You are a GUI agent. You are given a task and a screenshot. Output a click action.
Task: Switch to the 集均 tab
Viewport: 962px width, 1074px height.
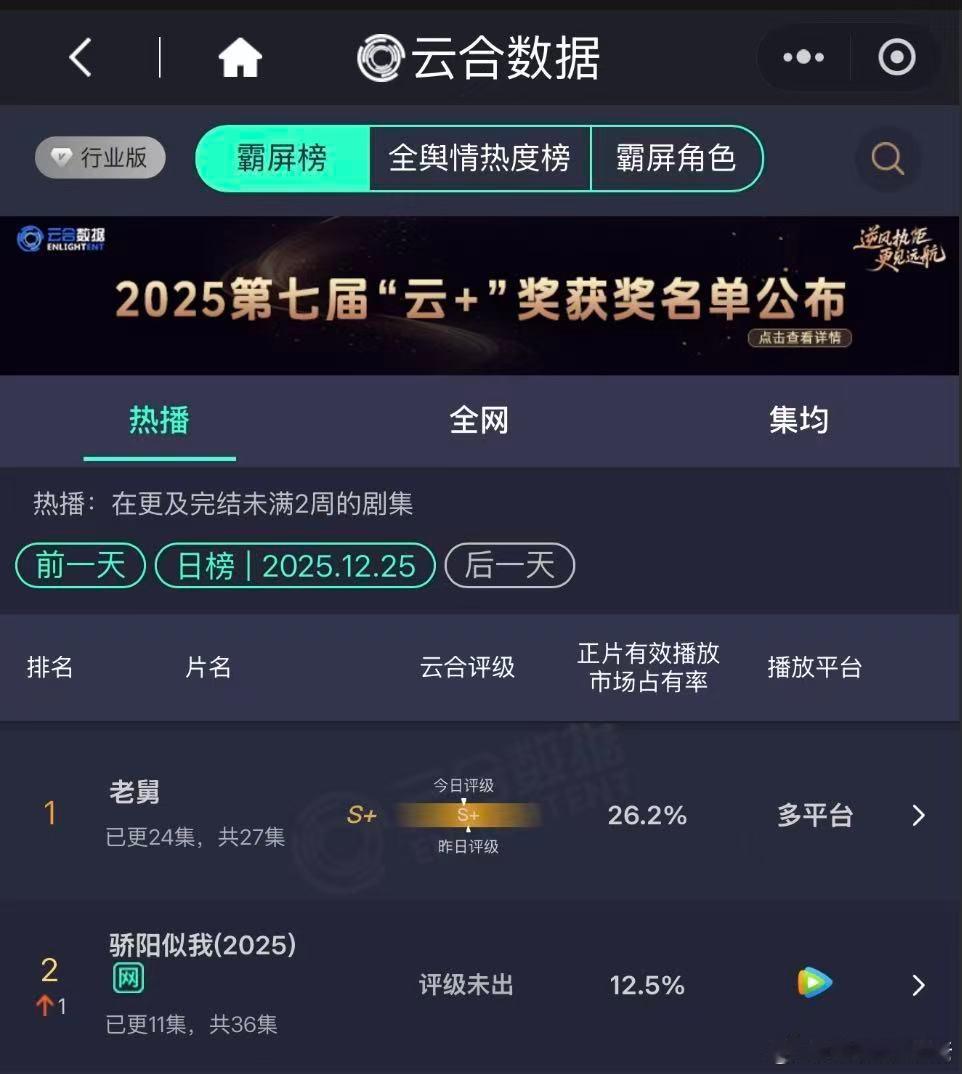(x=798, y=421)
